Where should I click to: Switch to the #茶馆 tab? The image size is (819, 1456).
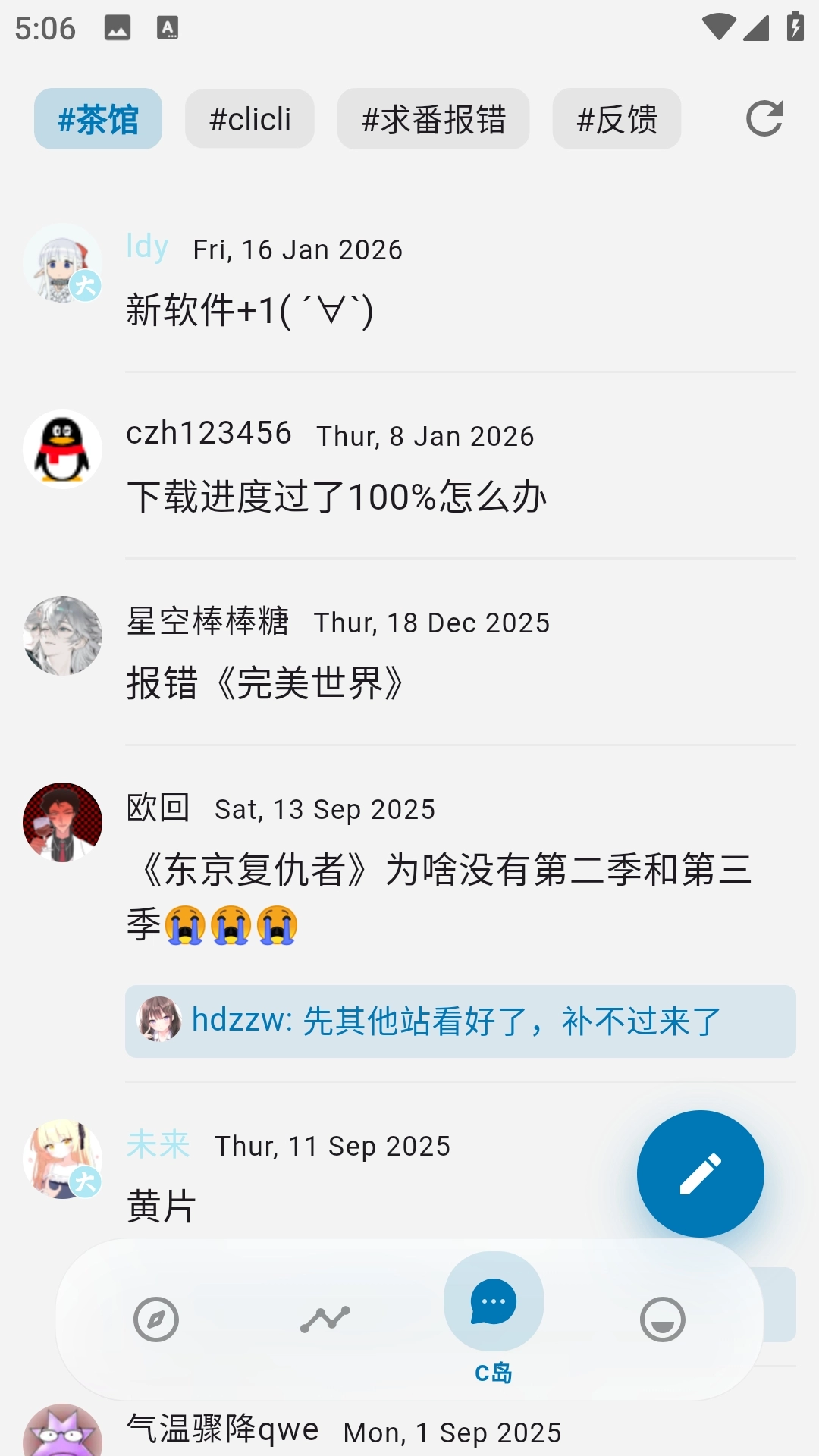(x=97, y=118)
